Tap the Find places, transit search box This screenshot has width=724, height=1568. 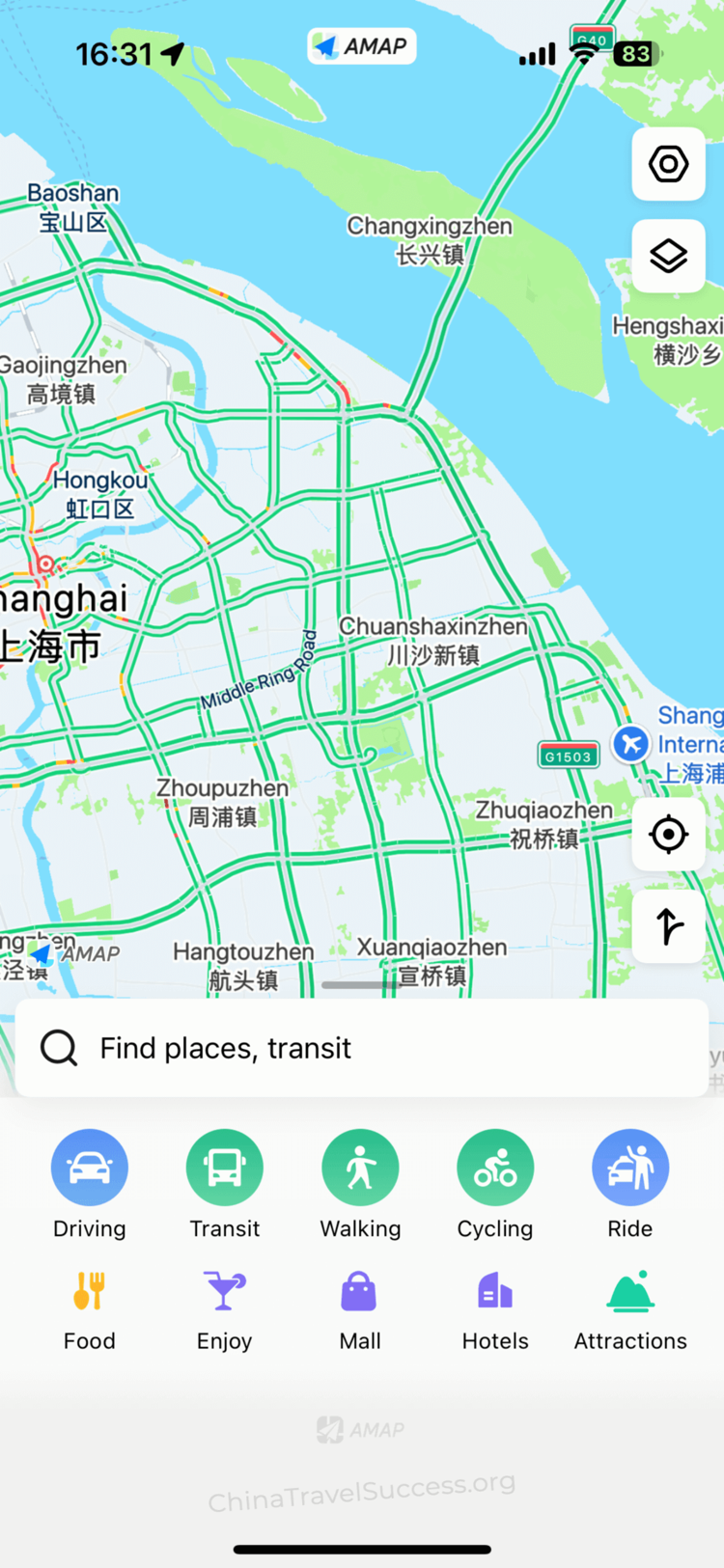tap(362, 1048)
